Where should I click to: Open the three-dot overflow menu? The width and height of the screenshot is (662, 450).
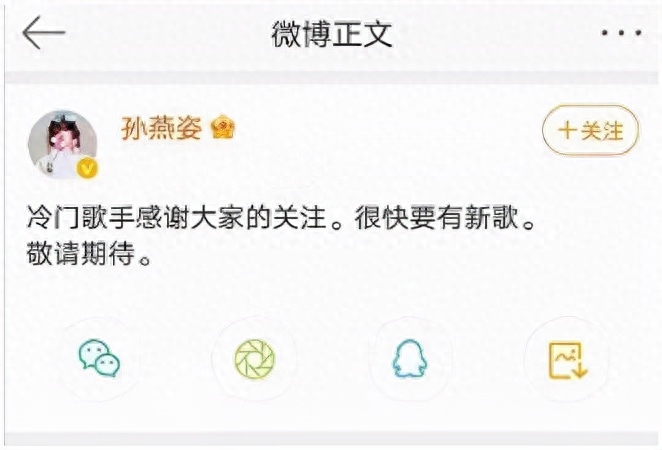coord(619,33)
